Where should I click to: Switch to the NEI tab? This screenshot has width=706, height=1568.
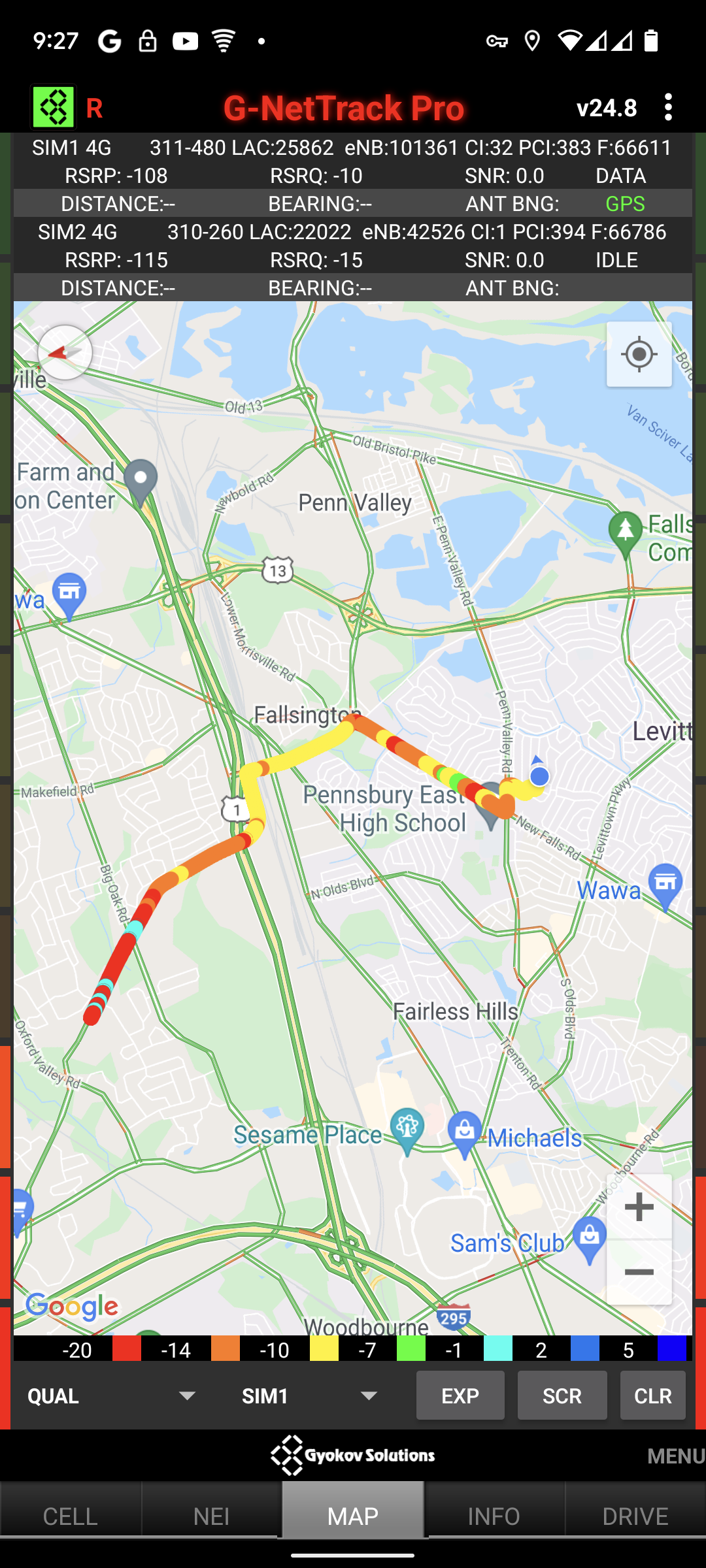click(211, 1515)
